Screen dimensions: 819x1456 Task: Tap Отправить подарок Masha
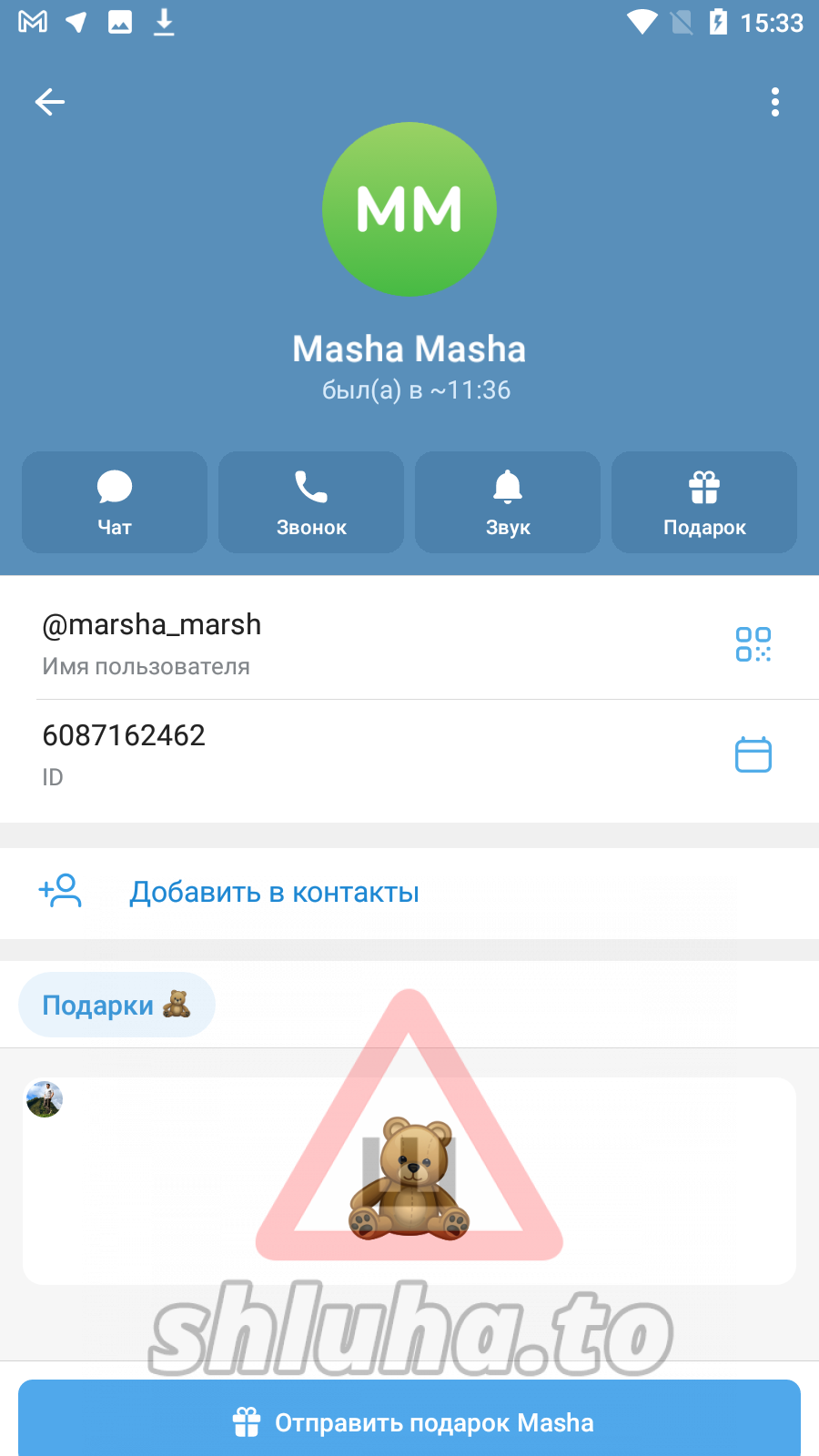(x=409, y=1421)
